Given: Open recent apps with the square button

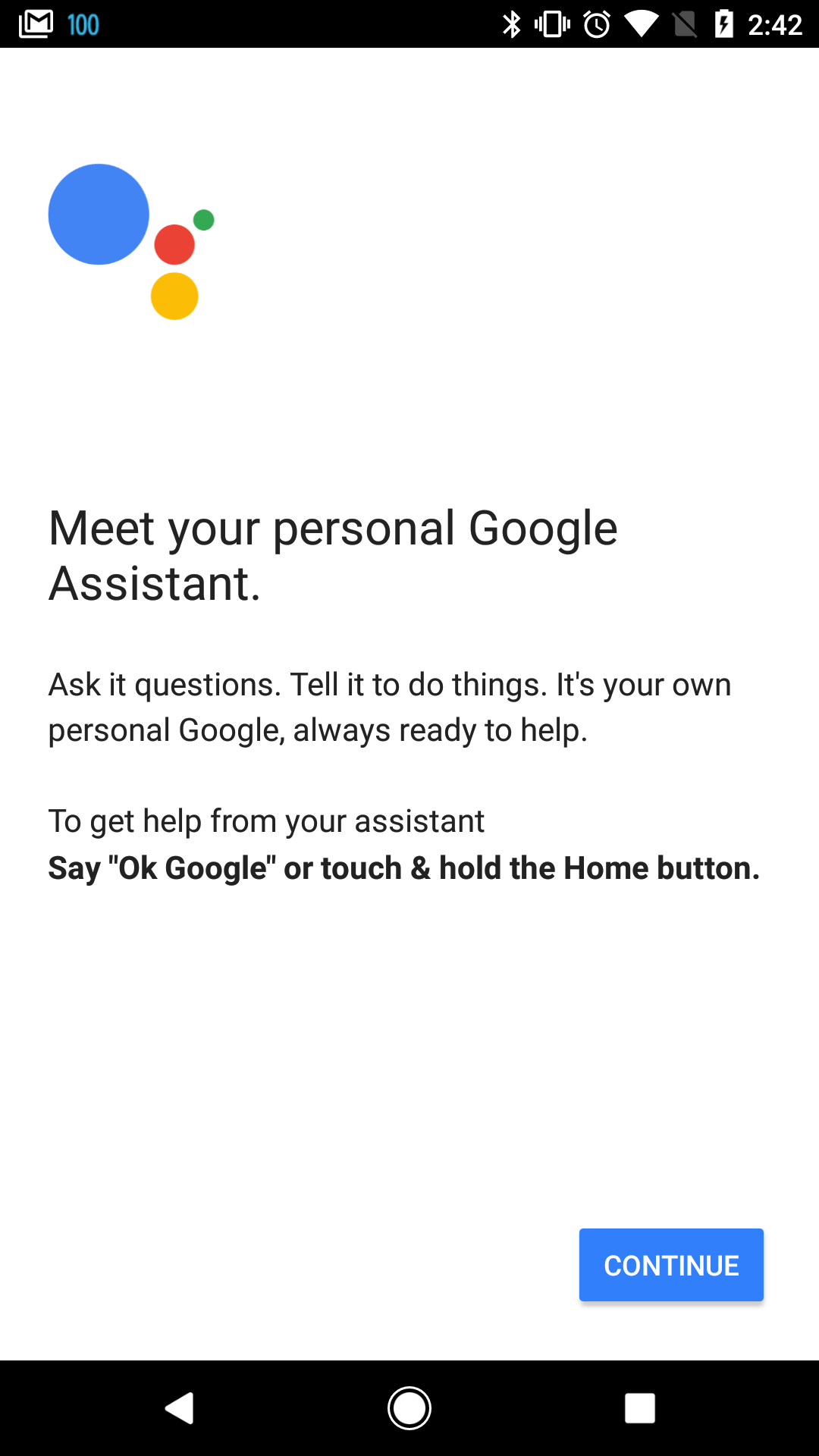Looking at the screenshot, I should pos(640,1408).
